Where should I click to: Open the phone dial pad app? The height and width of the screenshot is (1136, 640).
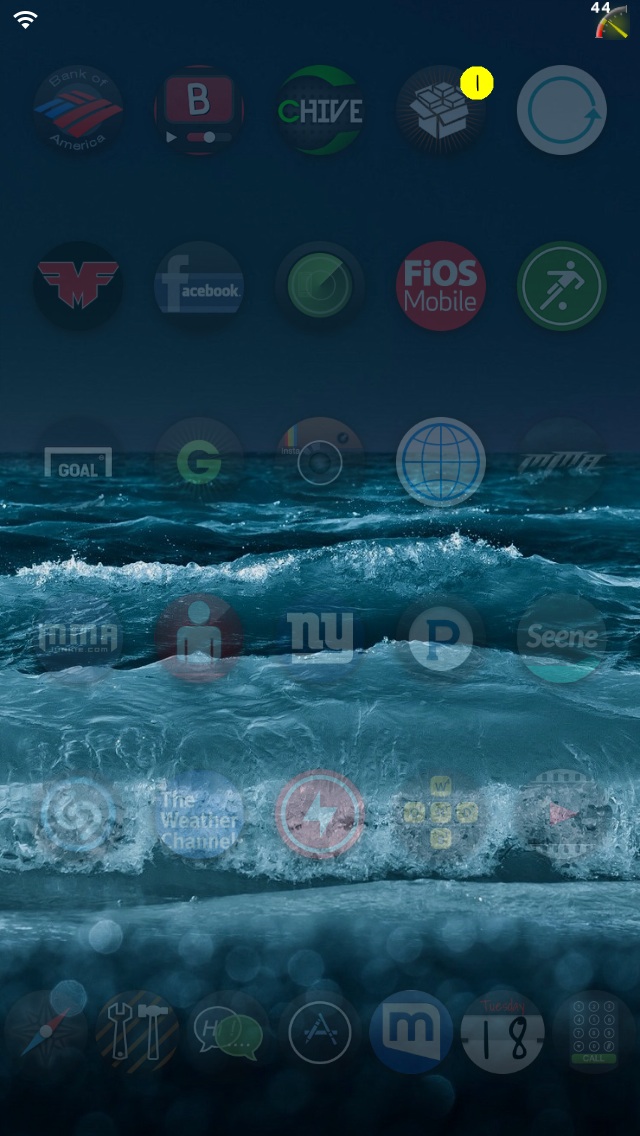tap(594, 1032)
